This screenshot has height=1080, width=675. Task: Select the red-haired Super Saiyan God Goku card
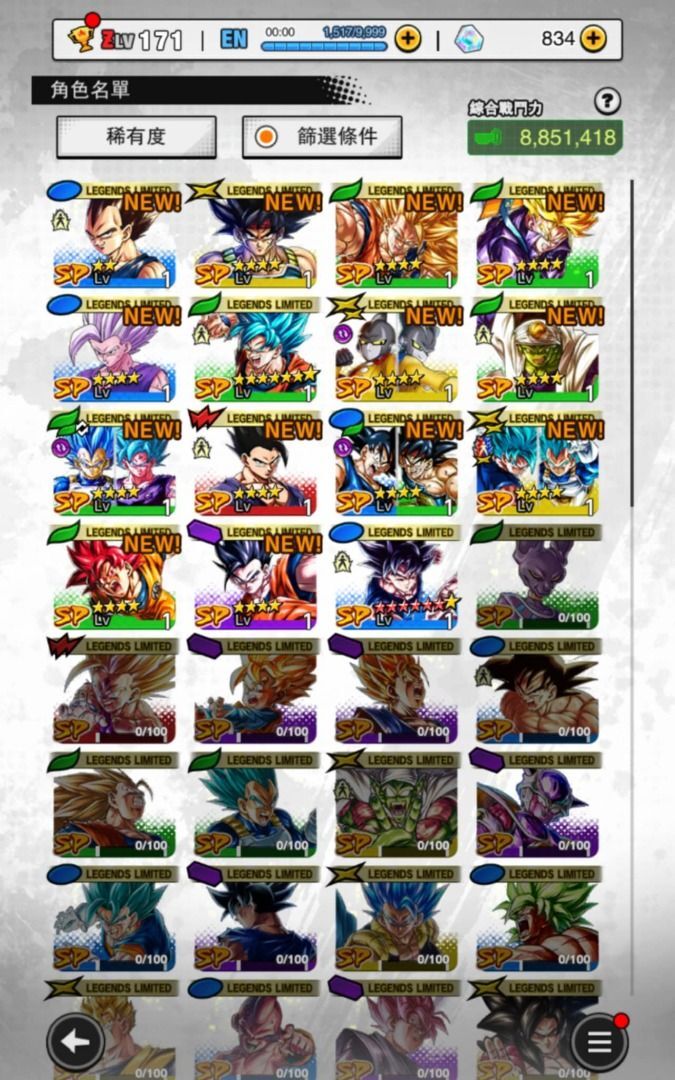coord(114,579)
